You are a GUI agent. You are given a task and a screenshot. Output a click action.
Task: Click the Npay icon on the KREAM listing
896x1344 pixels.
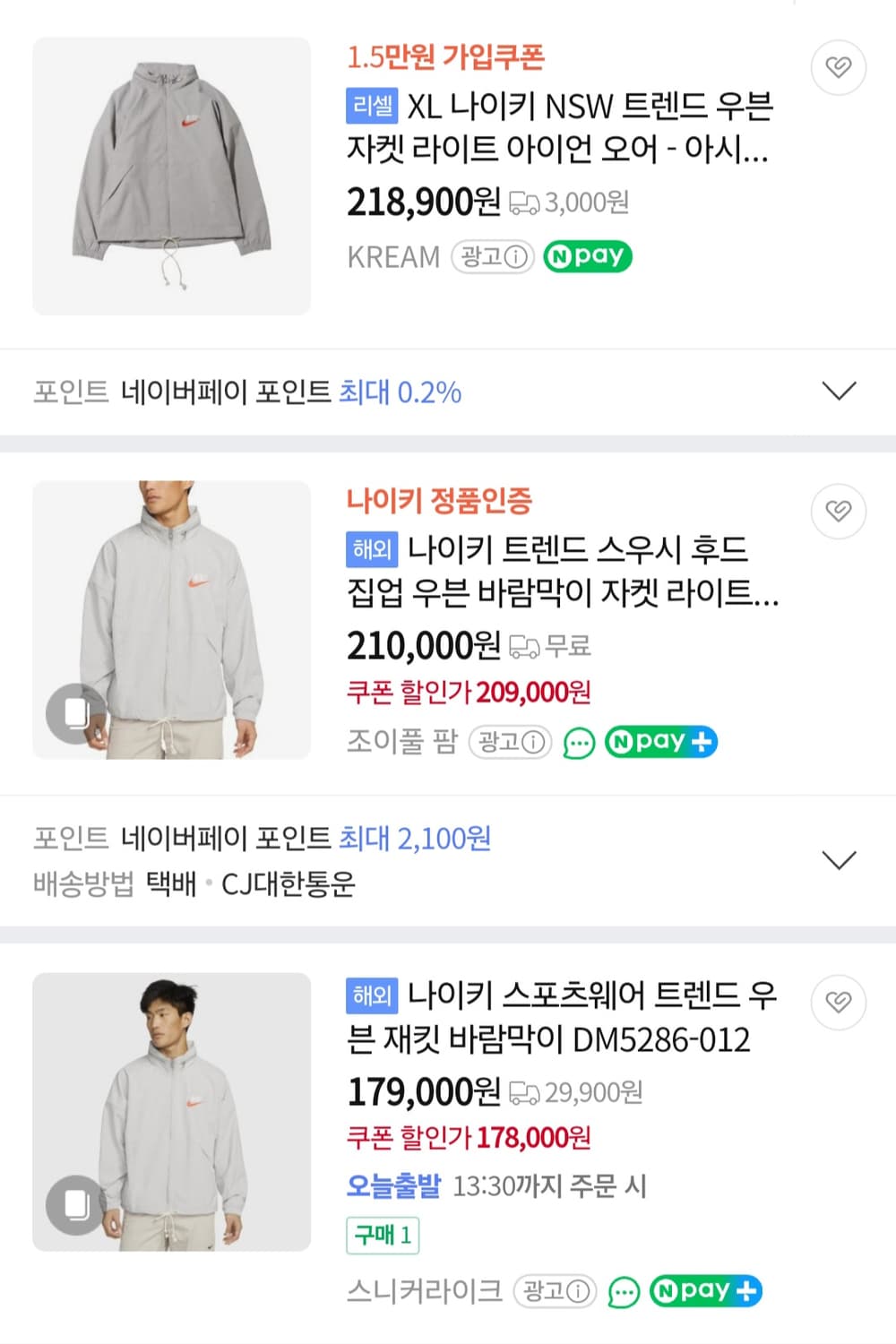tap(588, 256)
